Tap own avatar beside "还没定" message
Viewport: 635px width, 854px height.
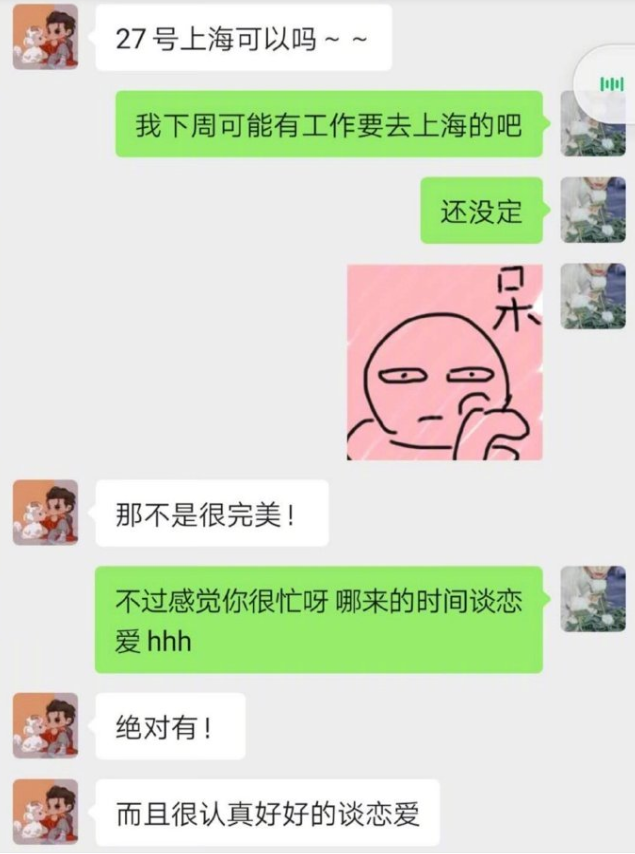click(592, 210)
